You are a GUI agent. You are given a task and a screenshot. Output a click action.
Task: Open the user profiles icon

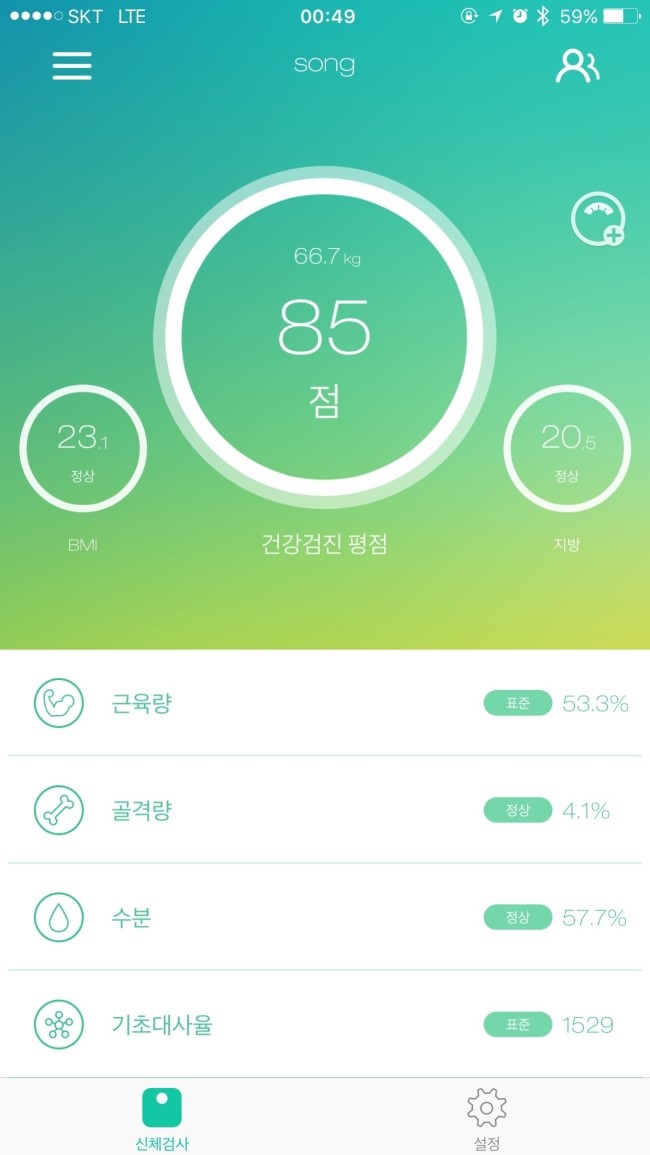coord(577,65)
